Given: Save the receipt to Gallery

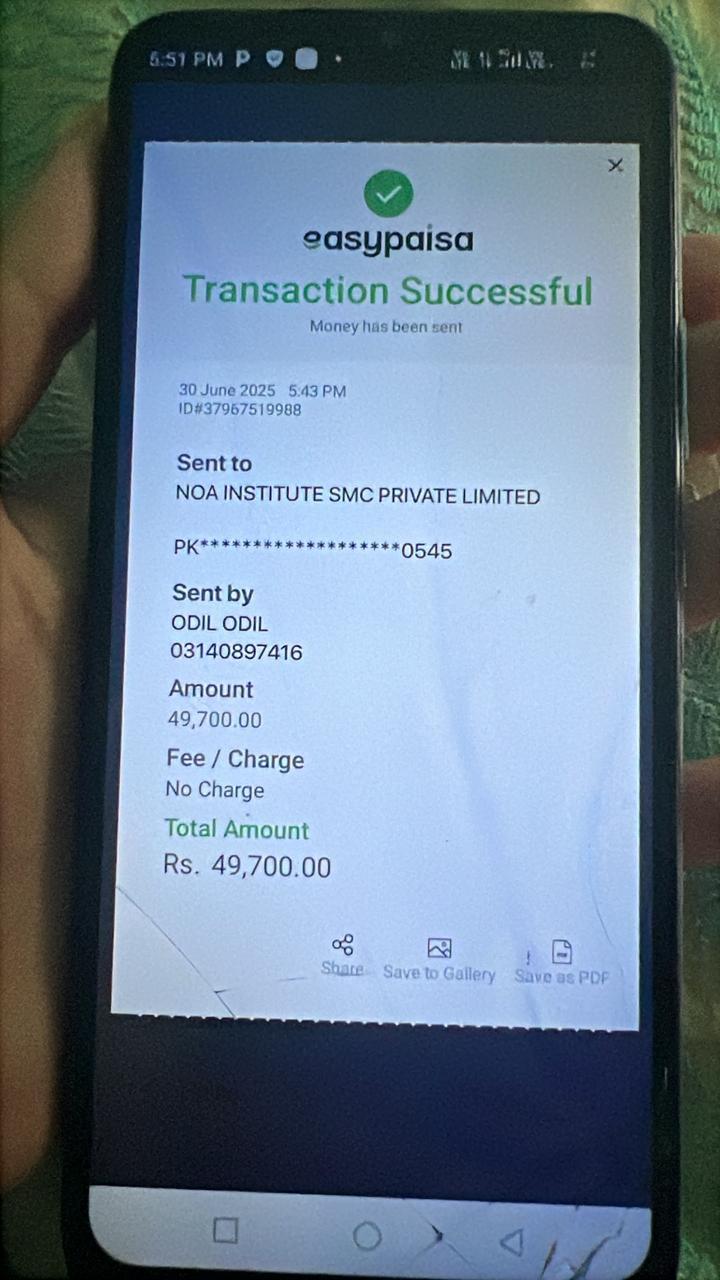Looking at the screenshot, I should [x=439, y=960].
